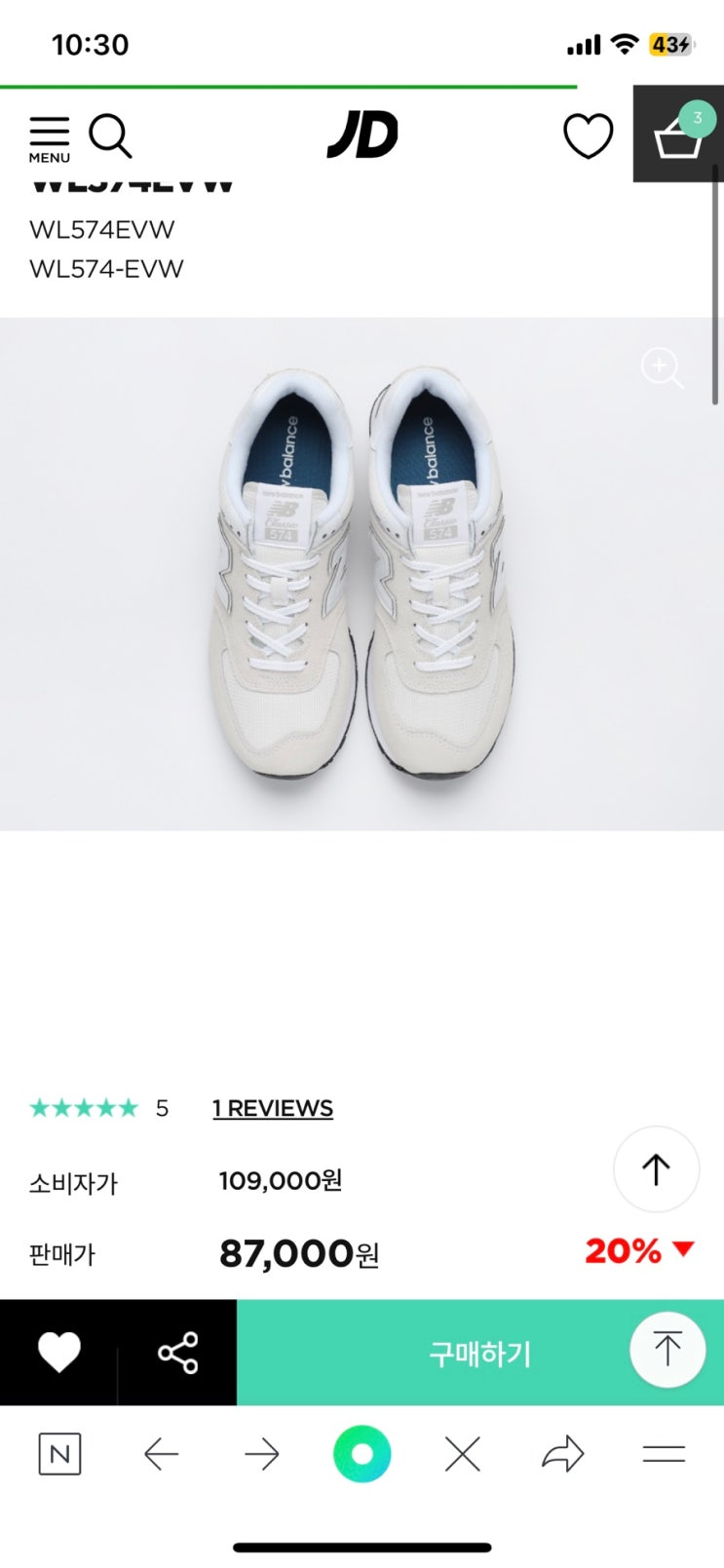Tap the search magnifier icon

(x=110, y=135)
